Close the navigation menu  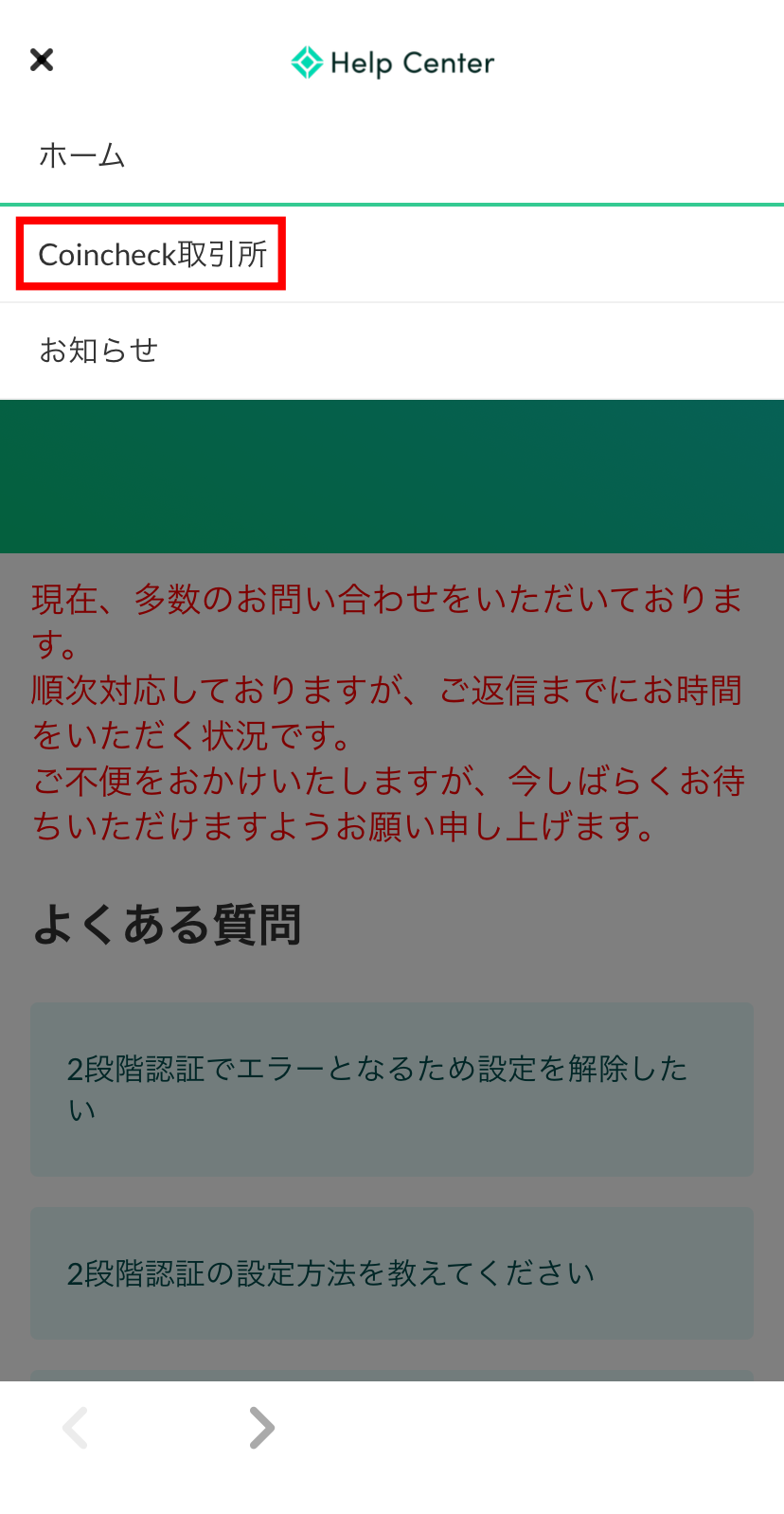click(42, 60)
